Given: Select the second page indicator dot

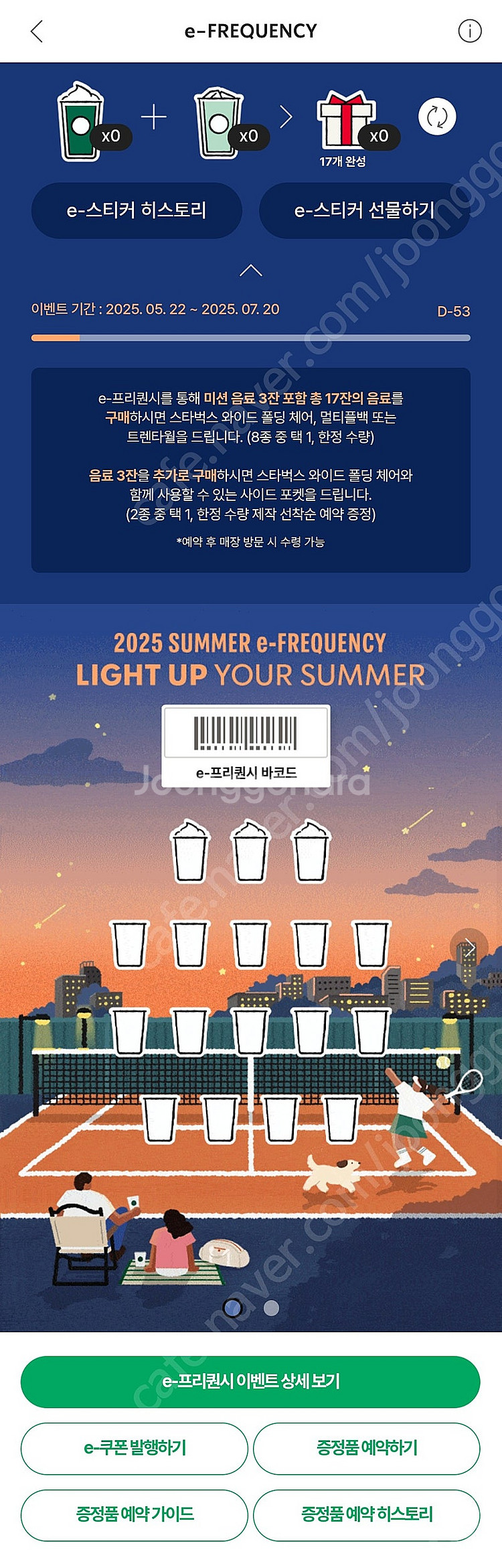Looking at the screenshot, I should (271, 1307).
